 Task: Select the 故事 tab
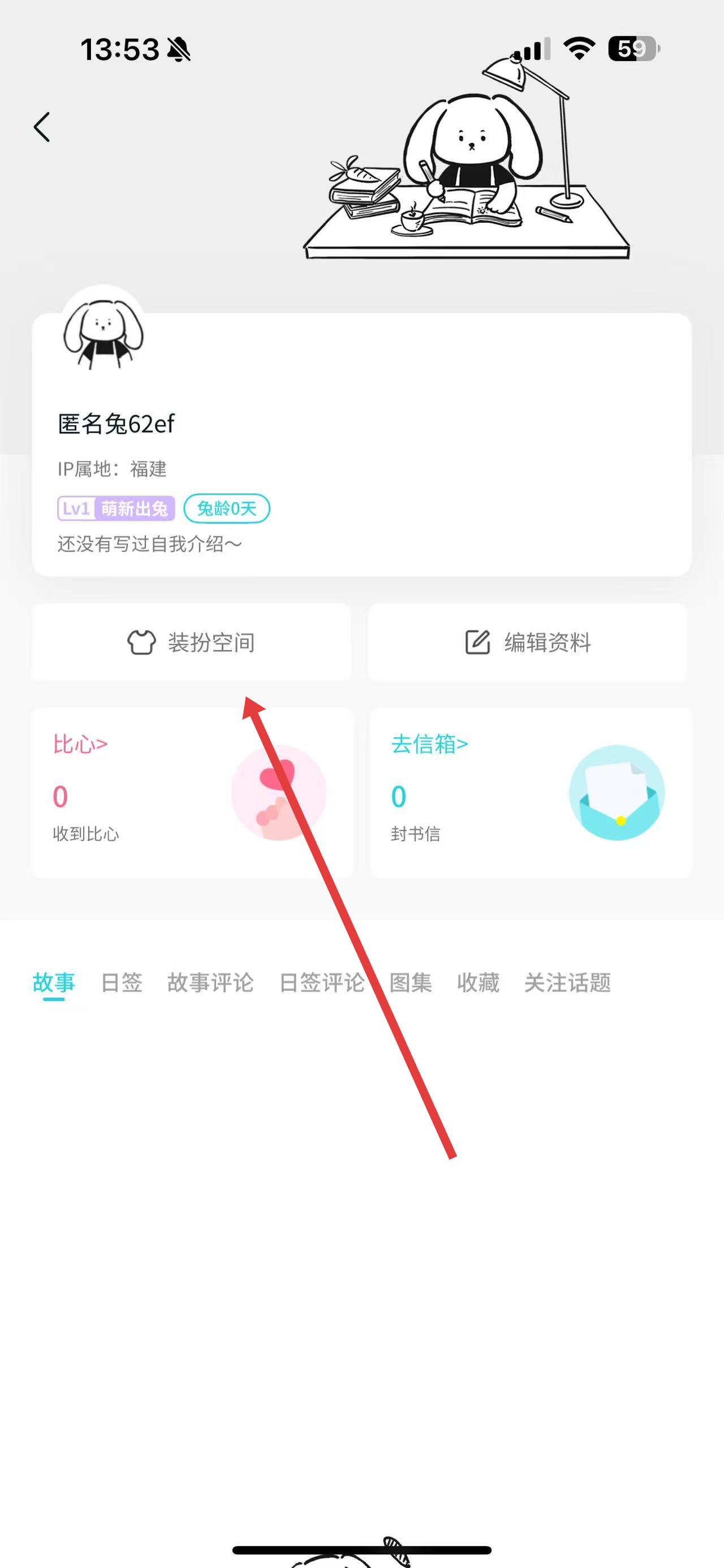[54, 982]
